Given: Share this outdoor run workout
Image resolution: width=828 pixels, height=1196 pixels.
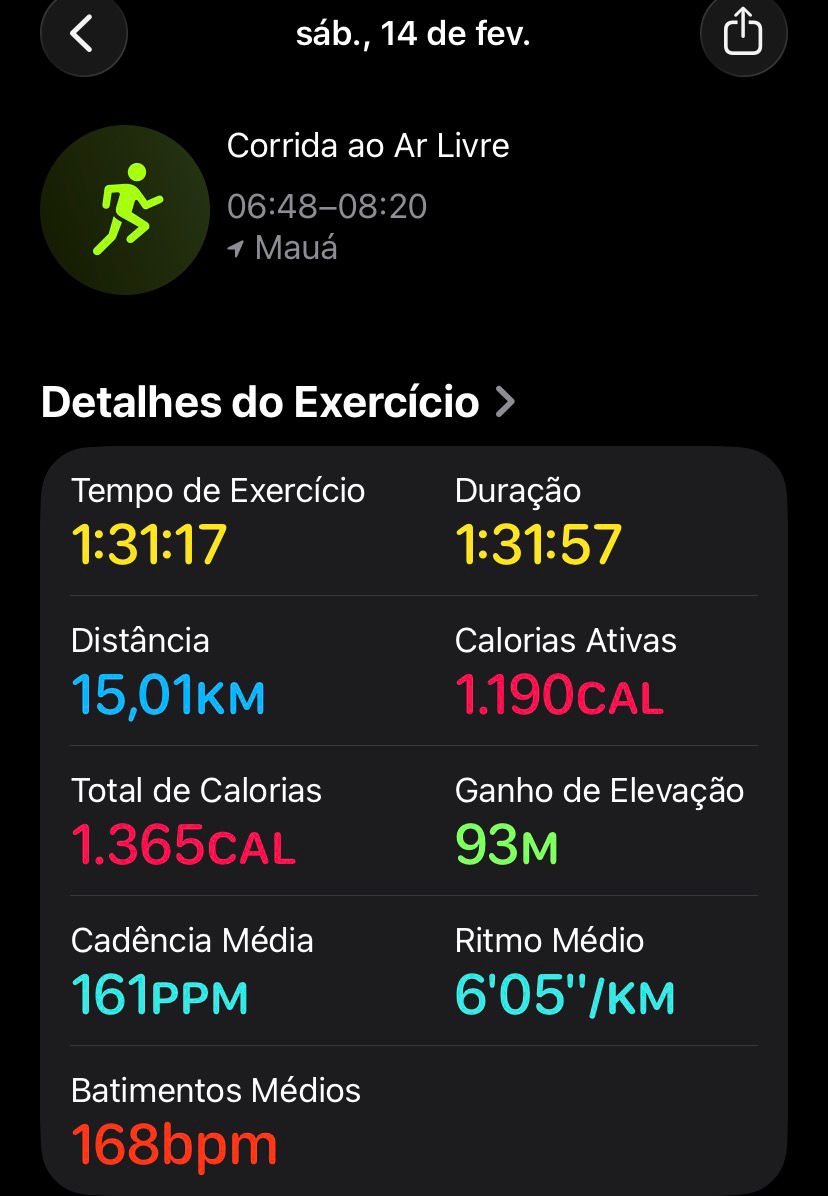Looking at the screenshot, I should pos(743,33).
